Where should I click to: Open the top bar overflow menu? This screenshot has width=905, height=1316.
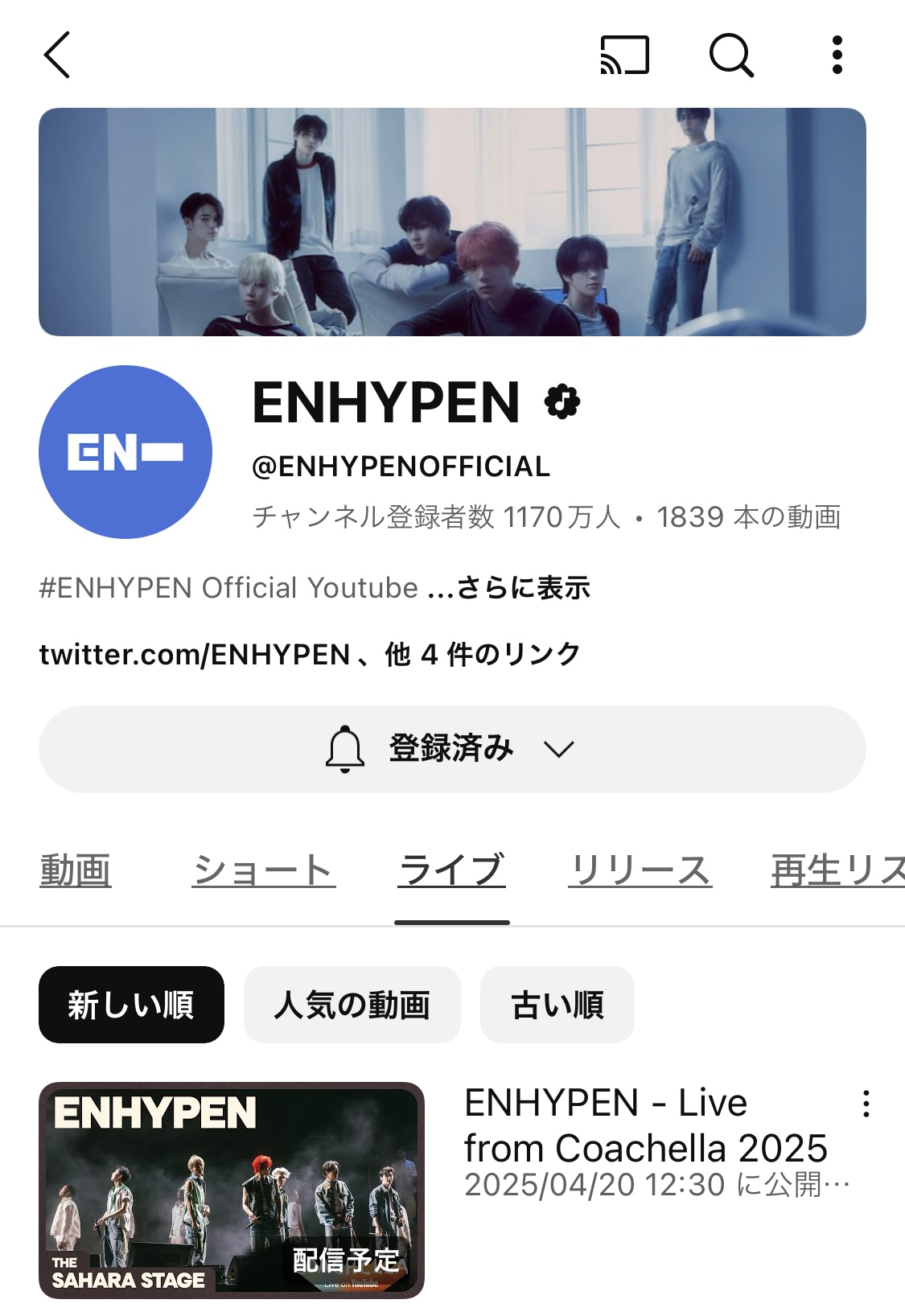pyautogui.click(x=837, y=55)
